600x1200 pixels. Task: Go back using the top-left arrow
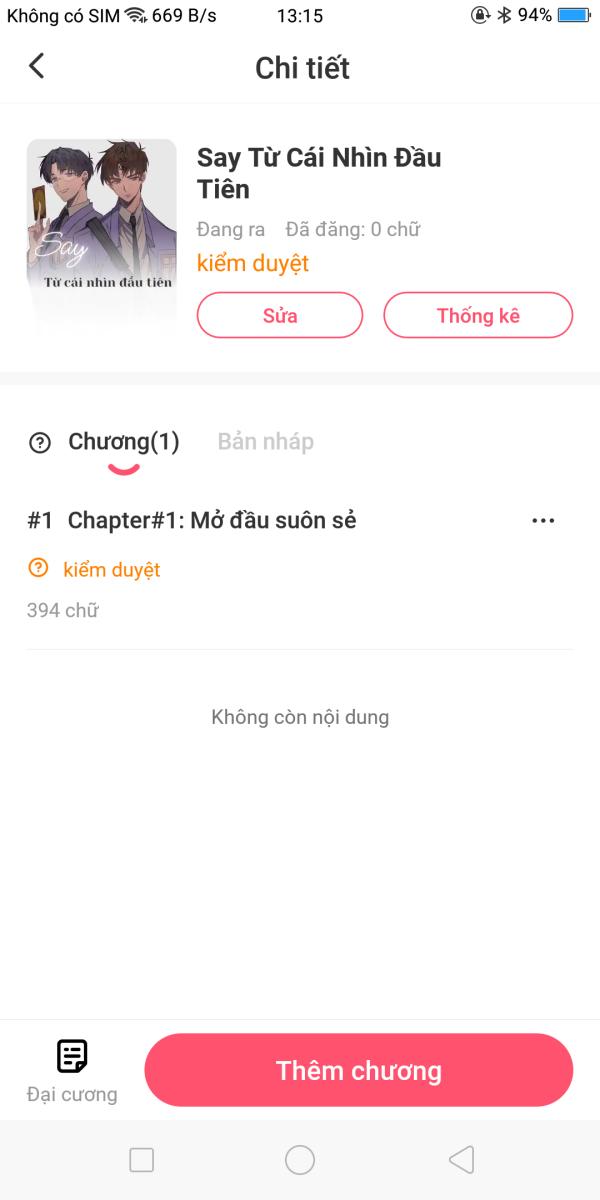point(37,66)
